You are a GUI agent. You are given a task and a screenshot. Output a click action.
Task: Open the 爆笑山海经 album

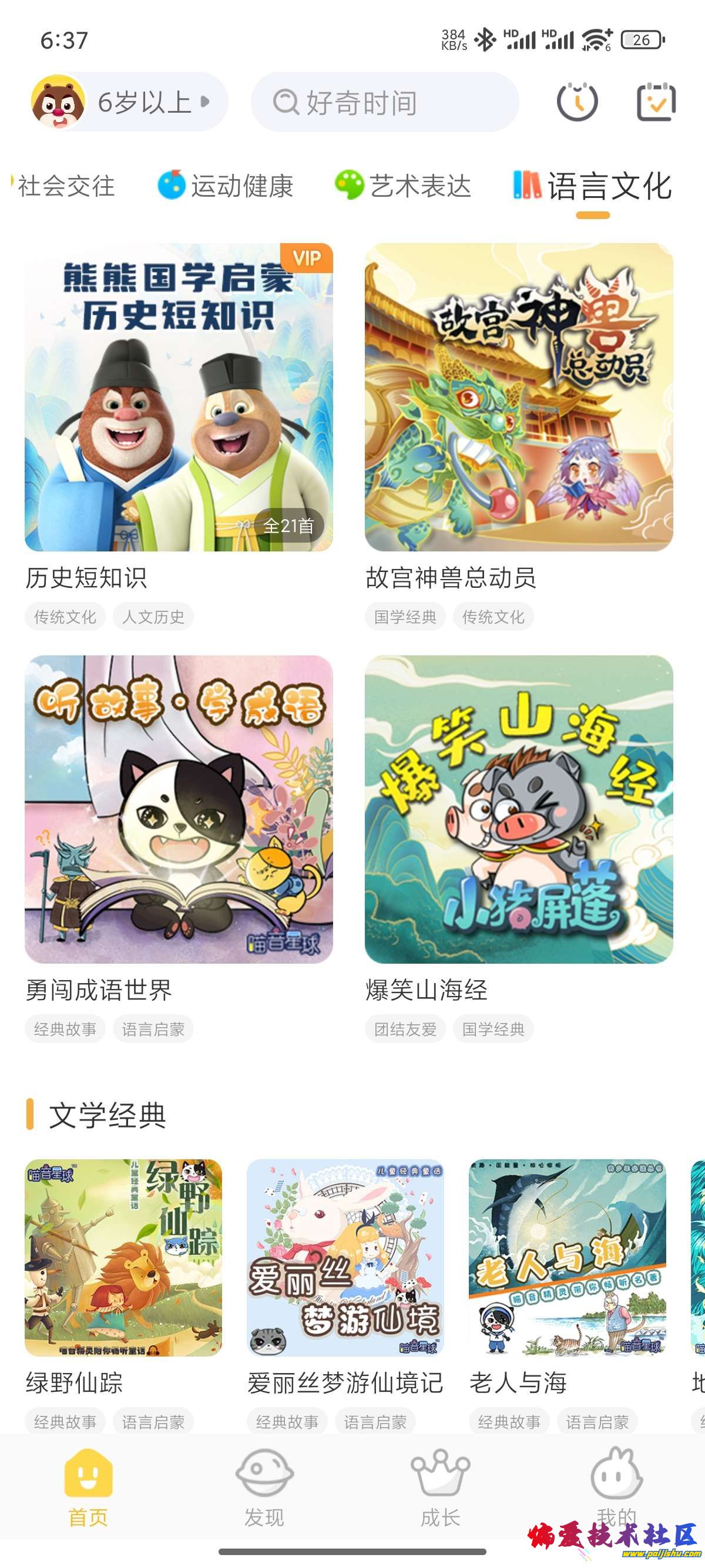(x=519, y=810)
